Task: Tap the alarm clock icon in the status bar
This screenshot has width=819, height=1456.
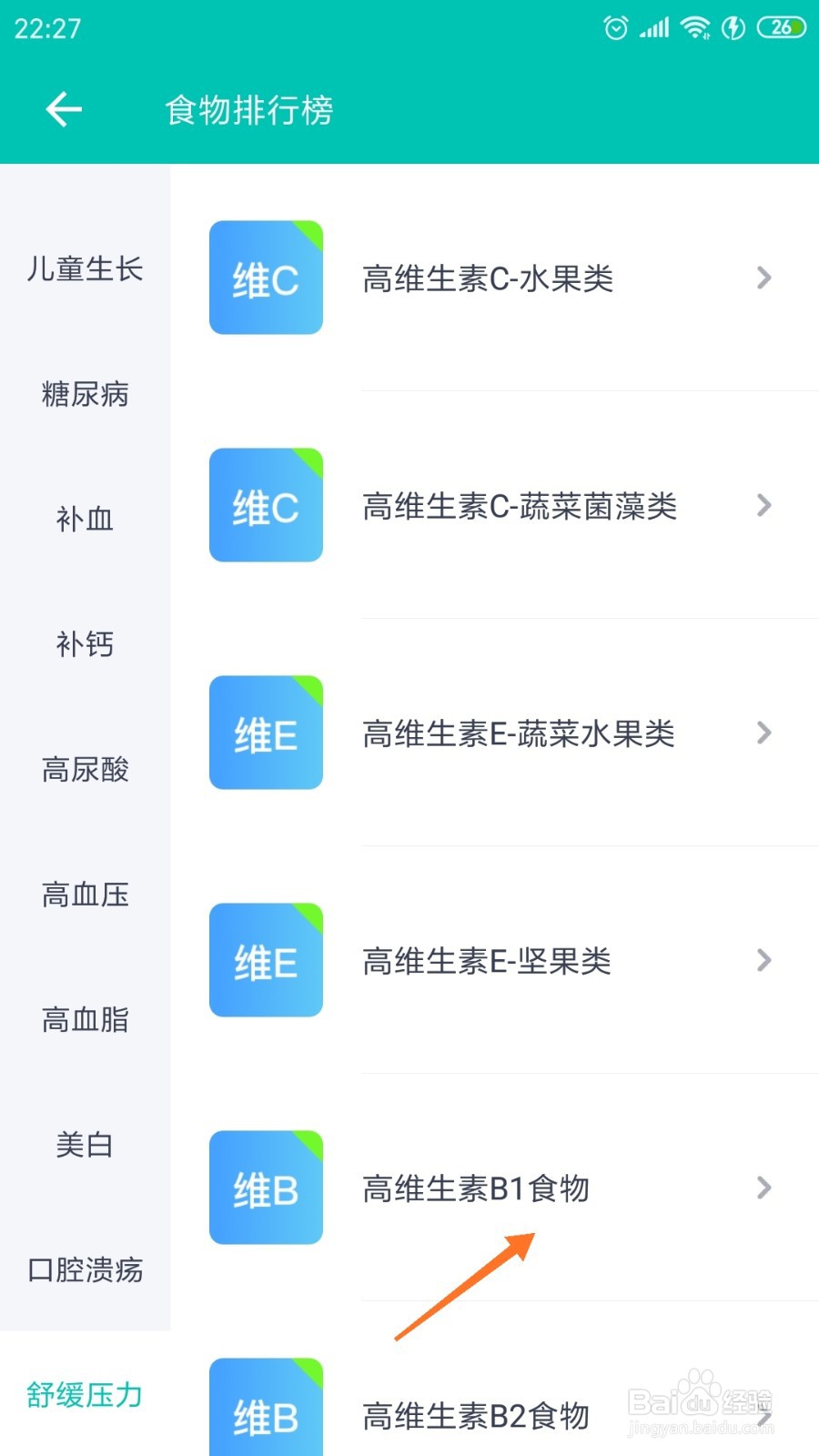Action: tap(615, 28)
